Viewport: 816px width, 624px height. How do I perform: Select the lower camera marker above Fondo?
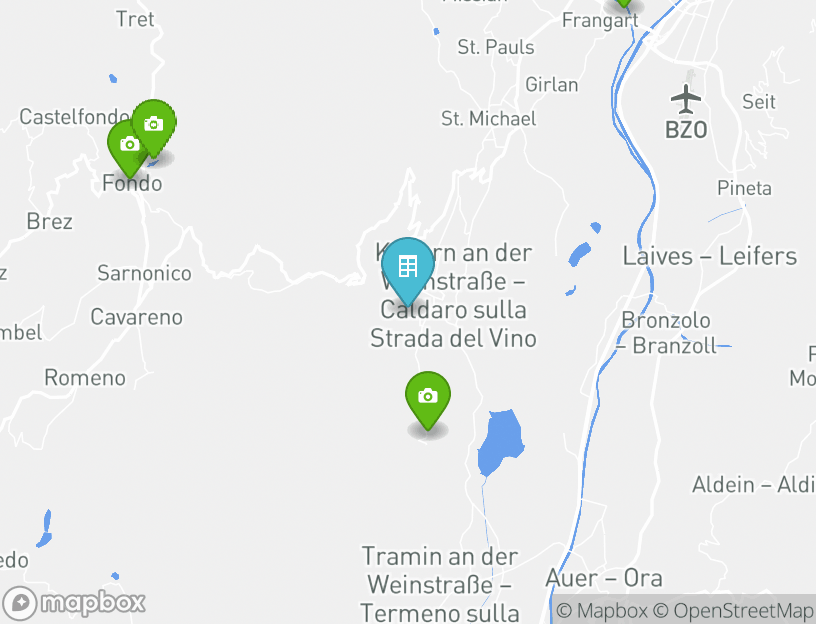[x=127, y=146]
